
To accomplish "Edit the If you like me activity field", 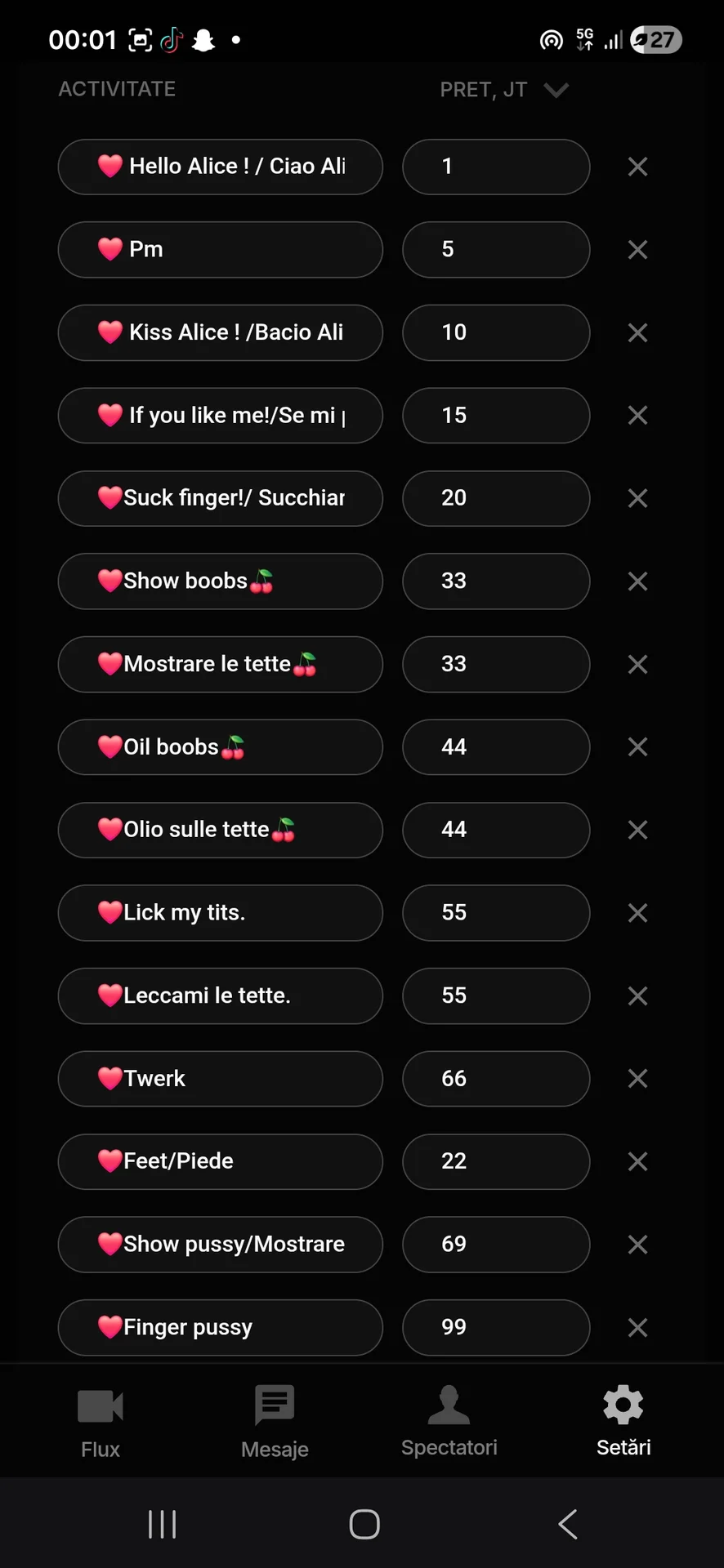I will point(220,415).
